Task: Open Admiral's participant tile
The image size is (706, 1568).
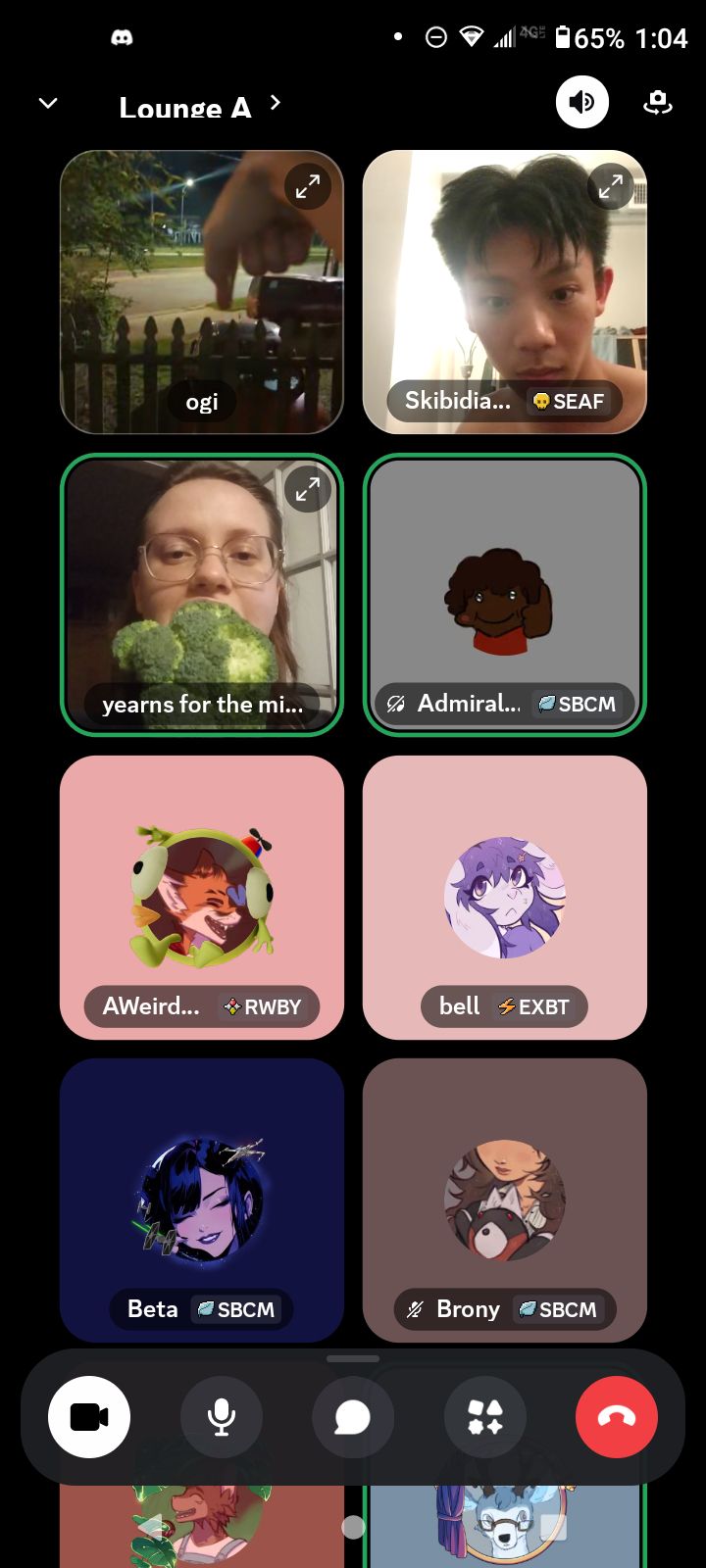Action: pos(504,594)
